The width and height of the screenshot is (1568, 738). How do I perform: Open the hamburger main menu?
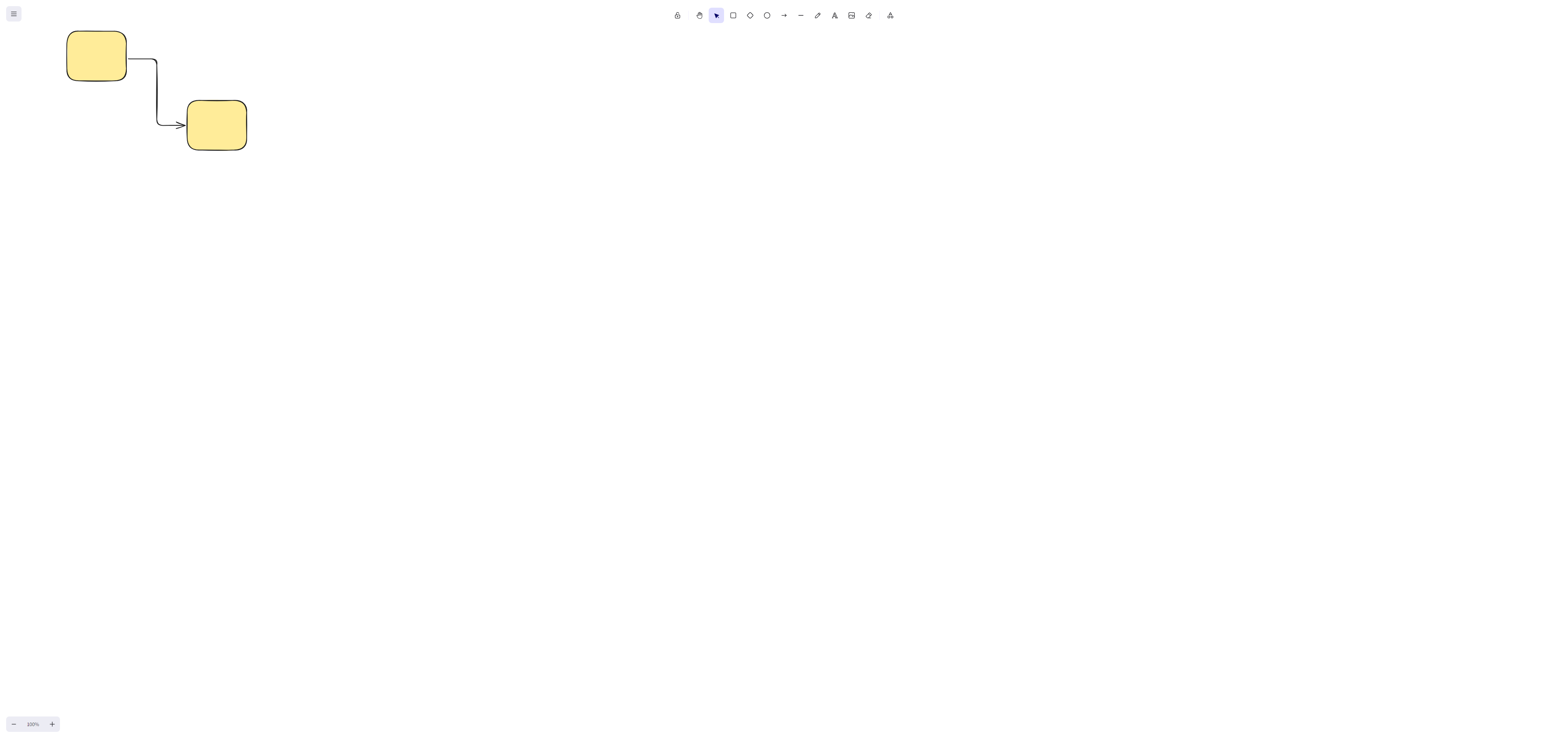click(13, 14)
